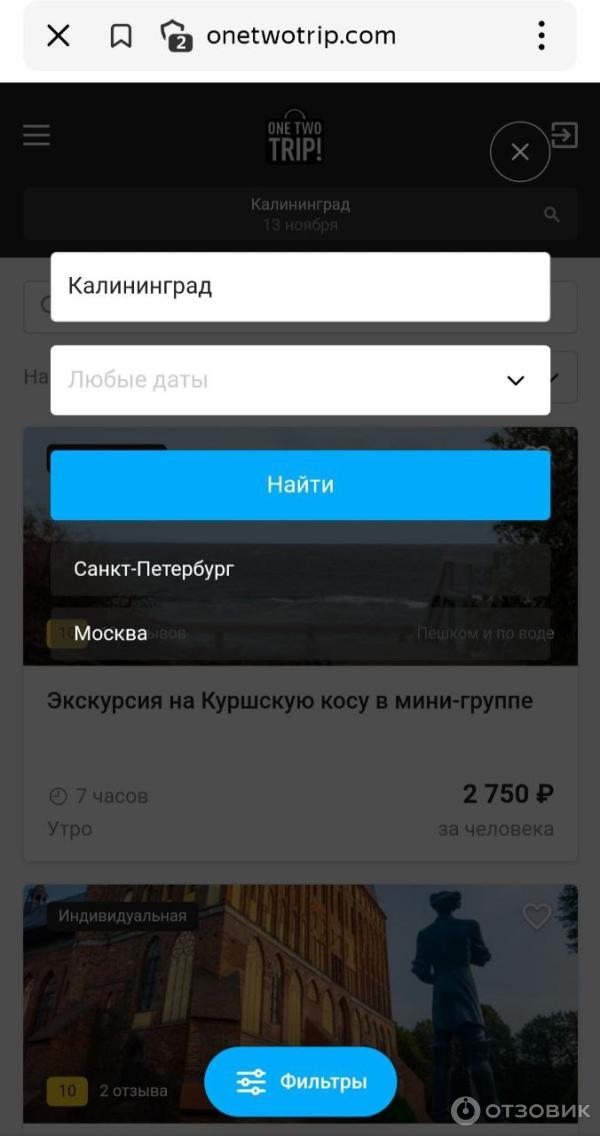Screen dimensions: 600x1136
Task: Select the Санкт-Петербург suggestion
Action: (x=154, y=569)
